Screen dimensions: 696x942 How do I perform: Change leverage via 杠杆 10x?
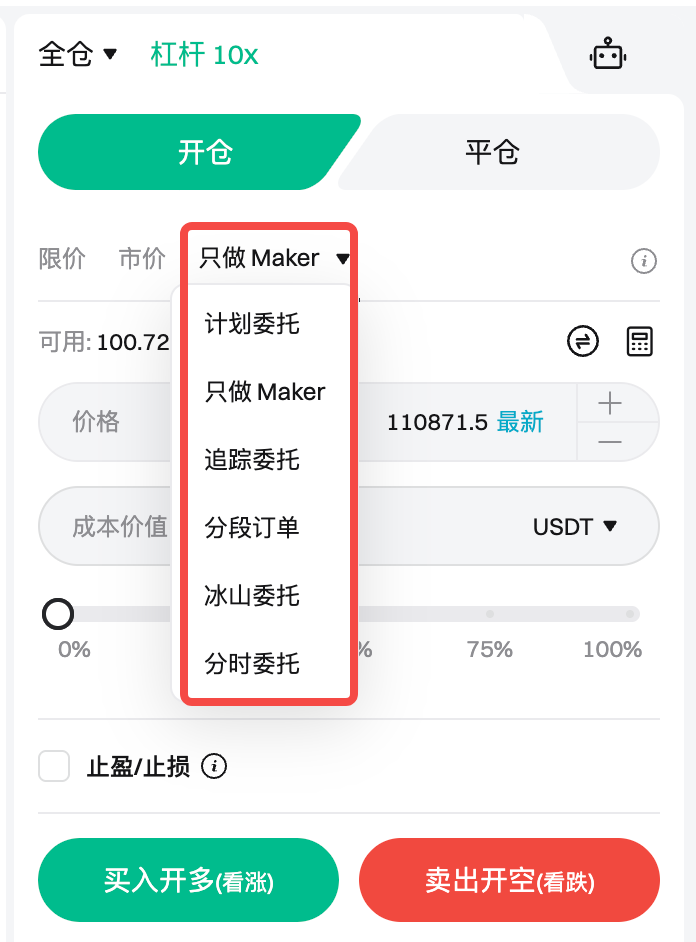(x=204, y=54)
